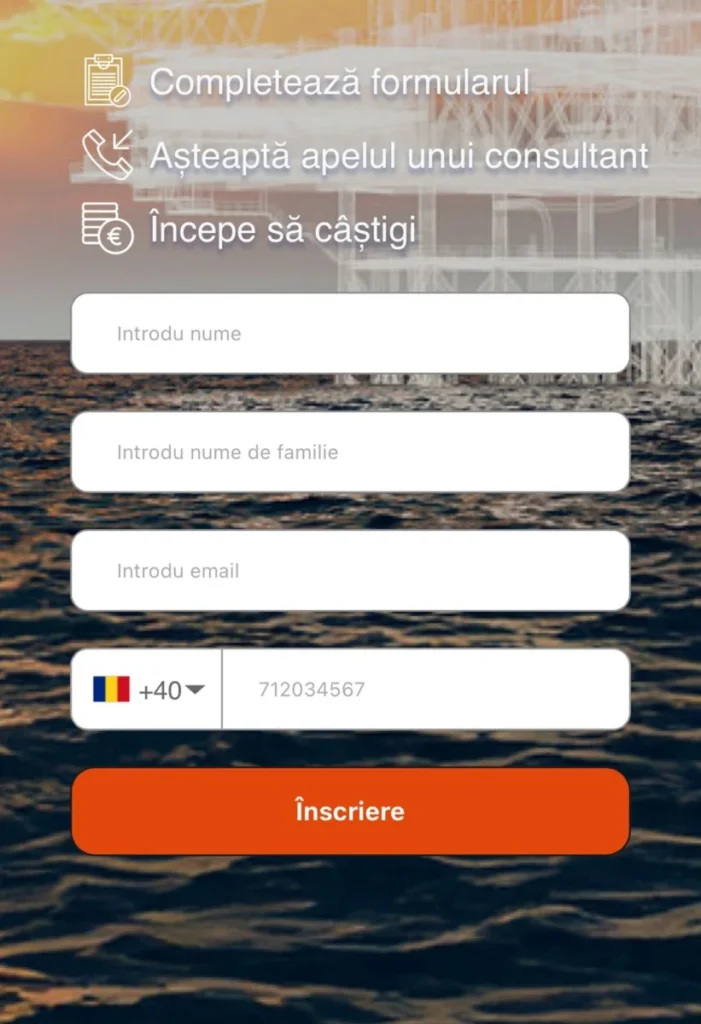Image resolution: width=701 pixels, height=1024 pixels.
Task: Focus the 'Introdu nume de familie' field
Action: [350, 452]
